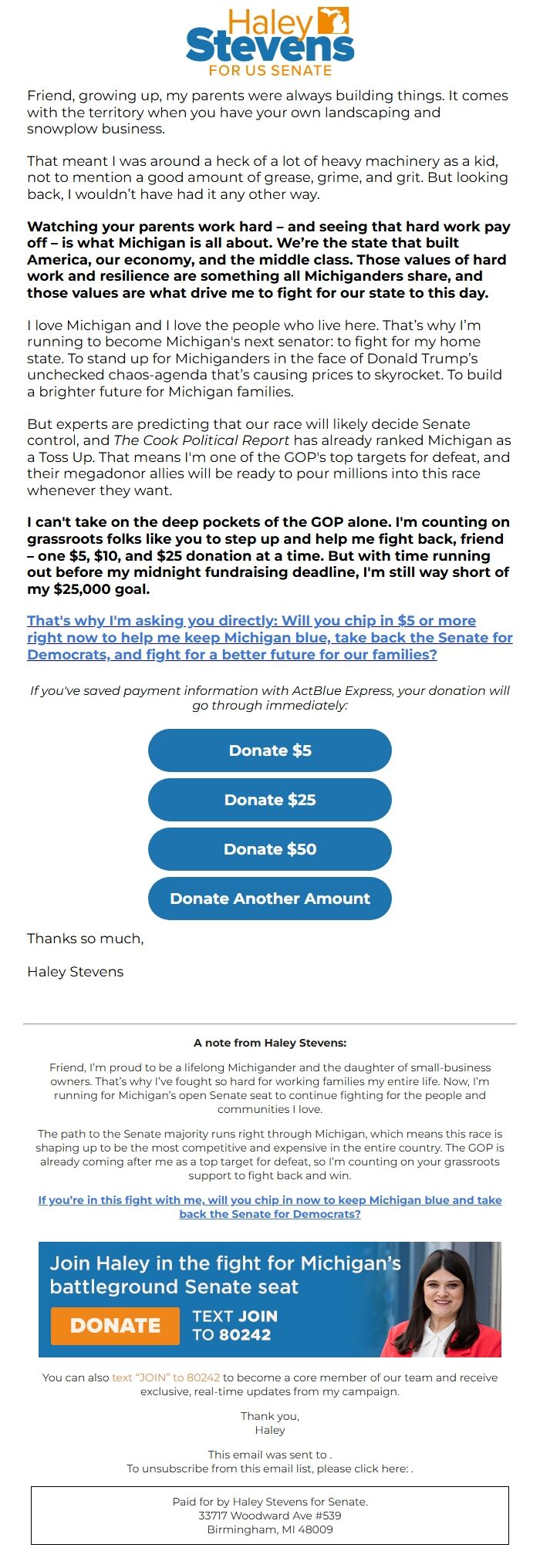Select the Donate $25 button
Viewport: 540px width, 1568px height.
coord(270,800)
